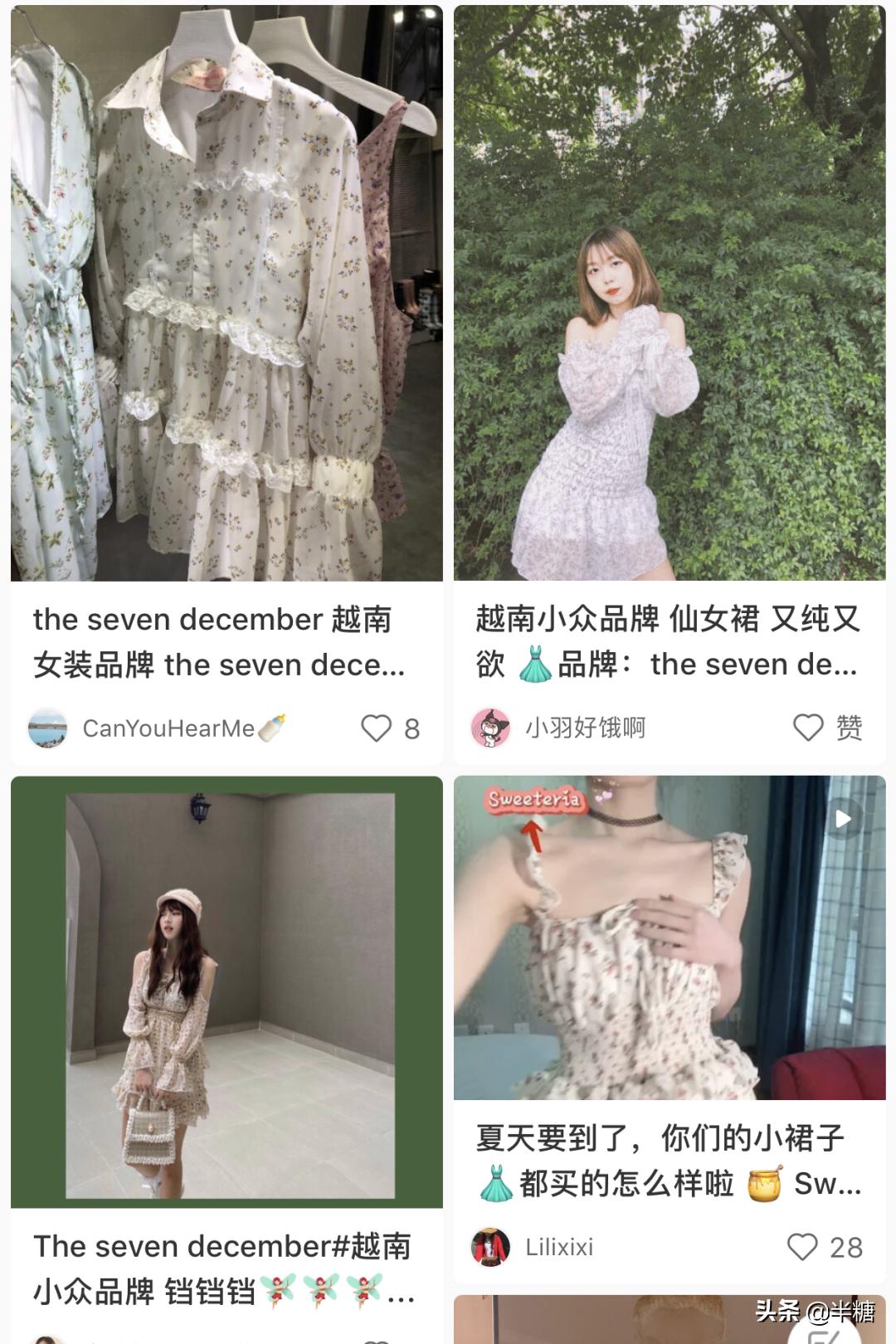Image resolution: width=896 pixels, height=1344 pixels.
Task: Open CanYouHearMe's profile avatar
Action: point(48,729)
